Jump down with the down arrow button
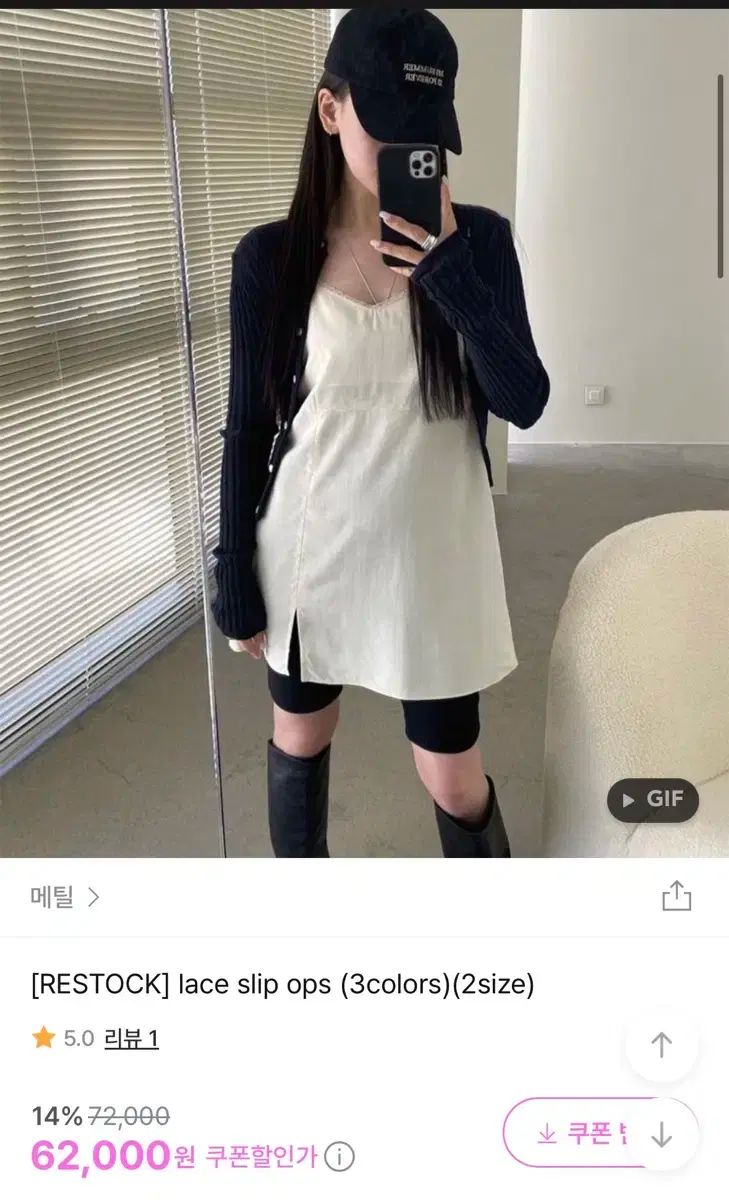 coord(661,1134)
